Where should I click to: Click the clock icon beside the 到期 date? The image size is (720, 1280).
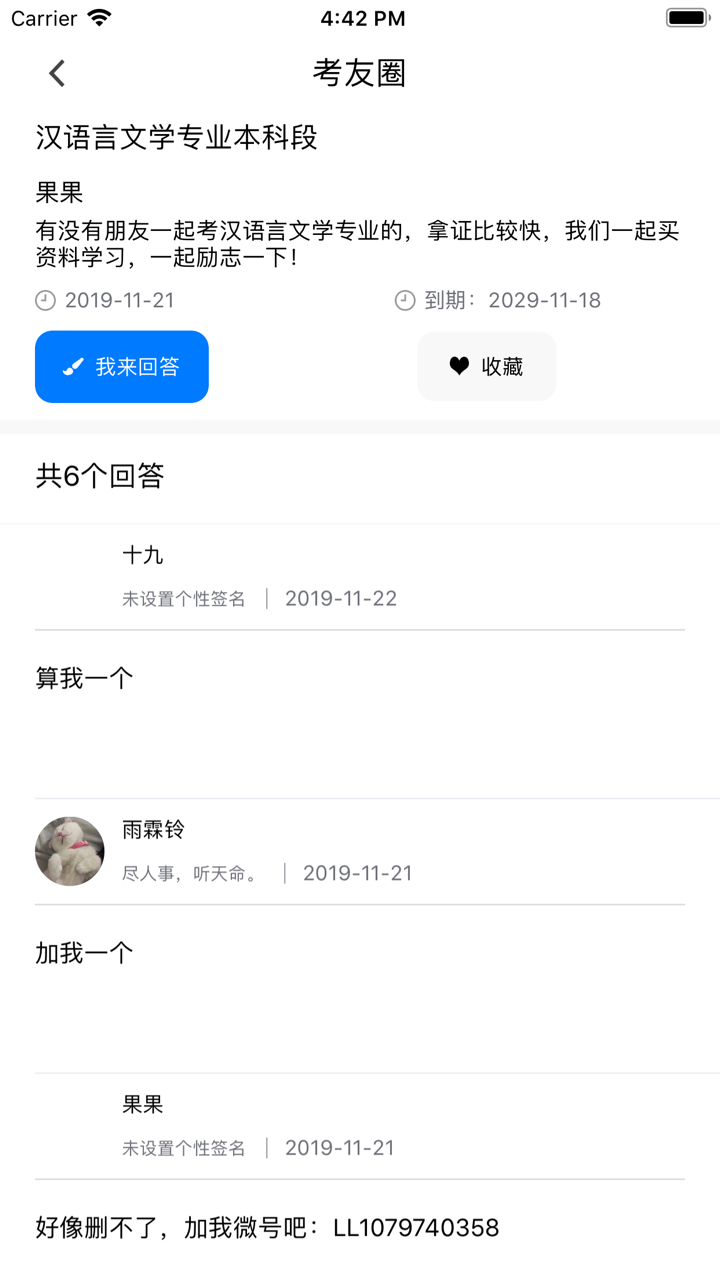[403, 299]
